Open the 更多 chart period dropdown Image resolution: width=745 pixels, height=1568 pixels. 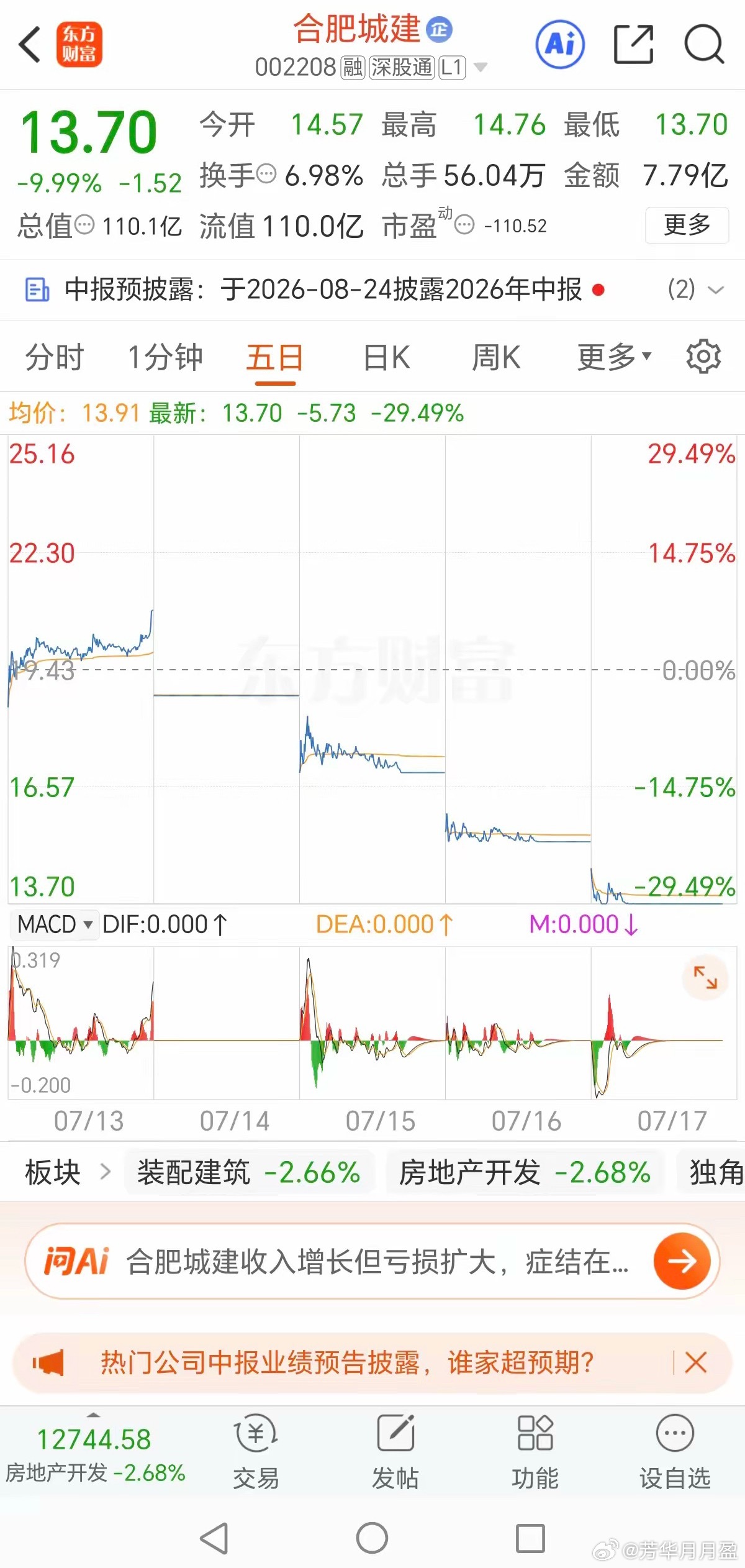point(615,357)
